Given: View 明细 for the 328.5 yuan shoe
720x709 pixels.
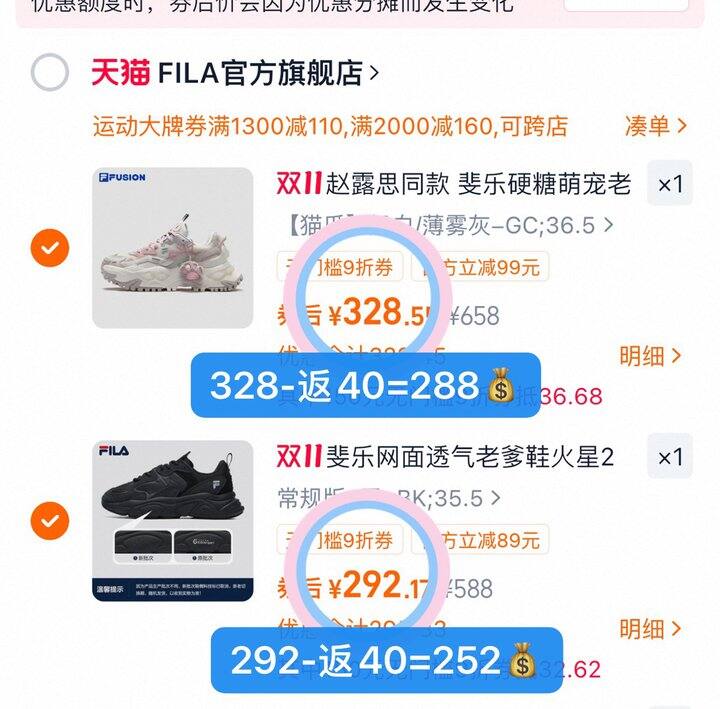Looking at the screenshot, I should tap(650, 356).
